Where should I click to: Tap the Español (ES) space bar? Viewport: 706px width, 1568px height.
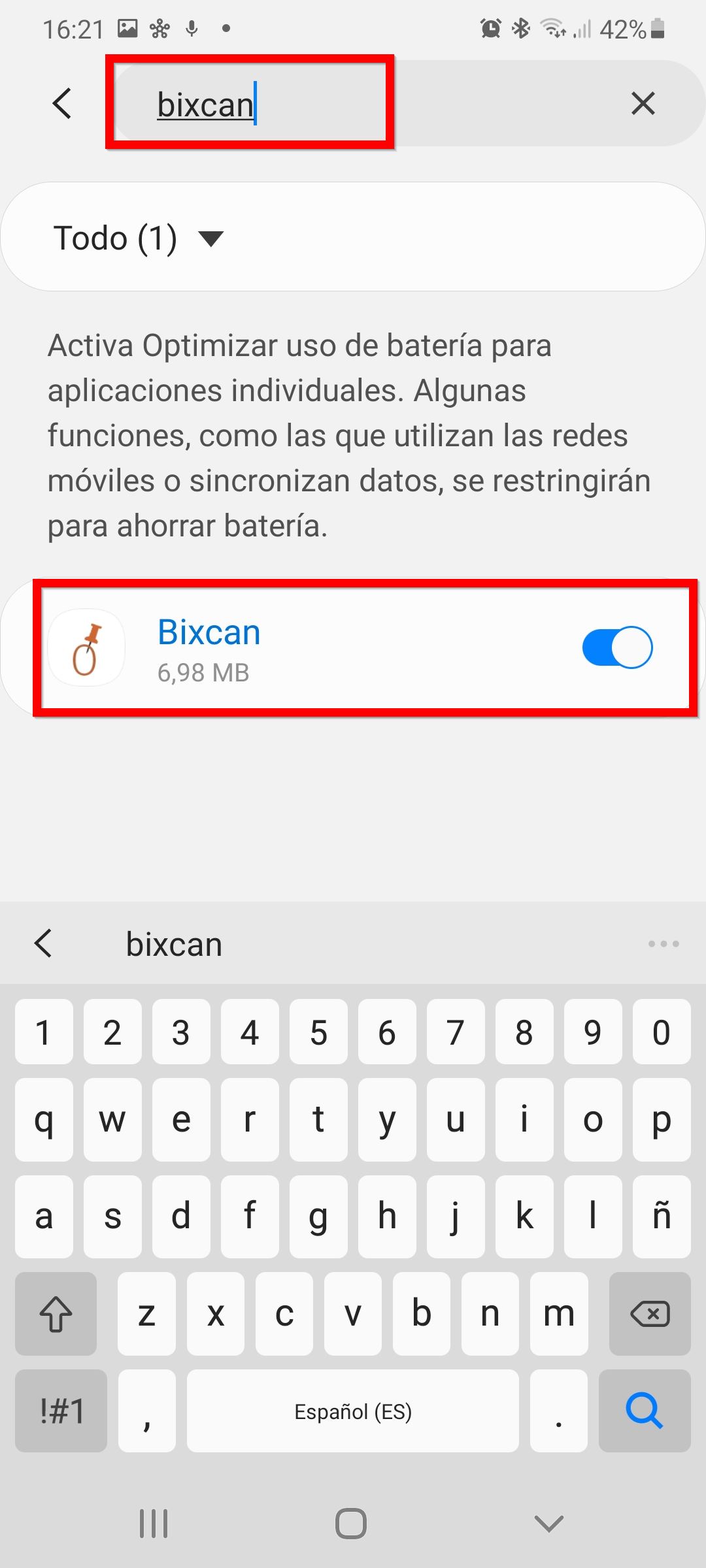352,1411
